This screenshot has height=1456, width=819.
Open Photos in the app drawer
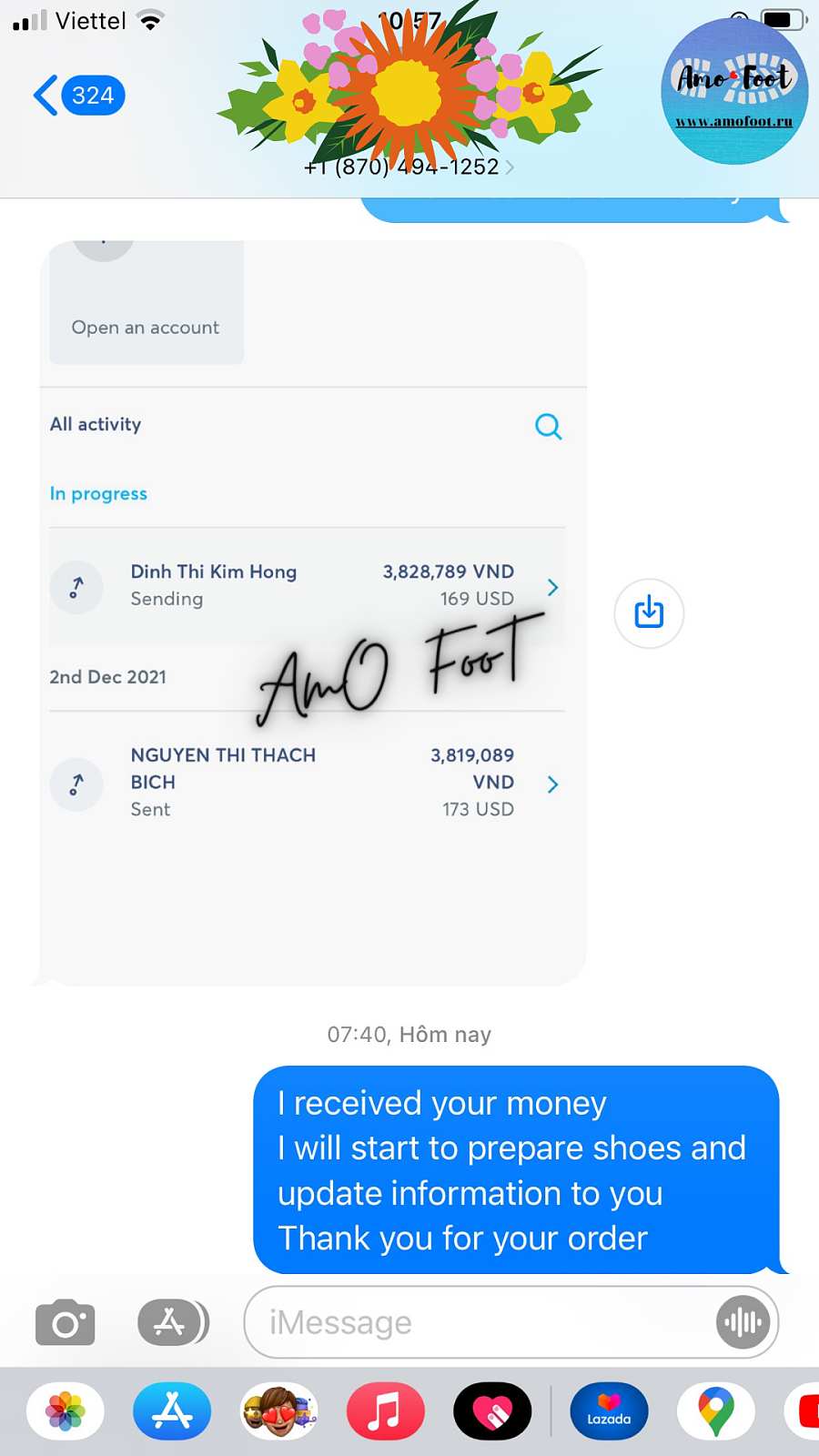click(66, 1411)
